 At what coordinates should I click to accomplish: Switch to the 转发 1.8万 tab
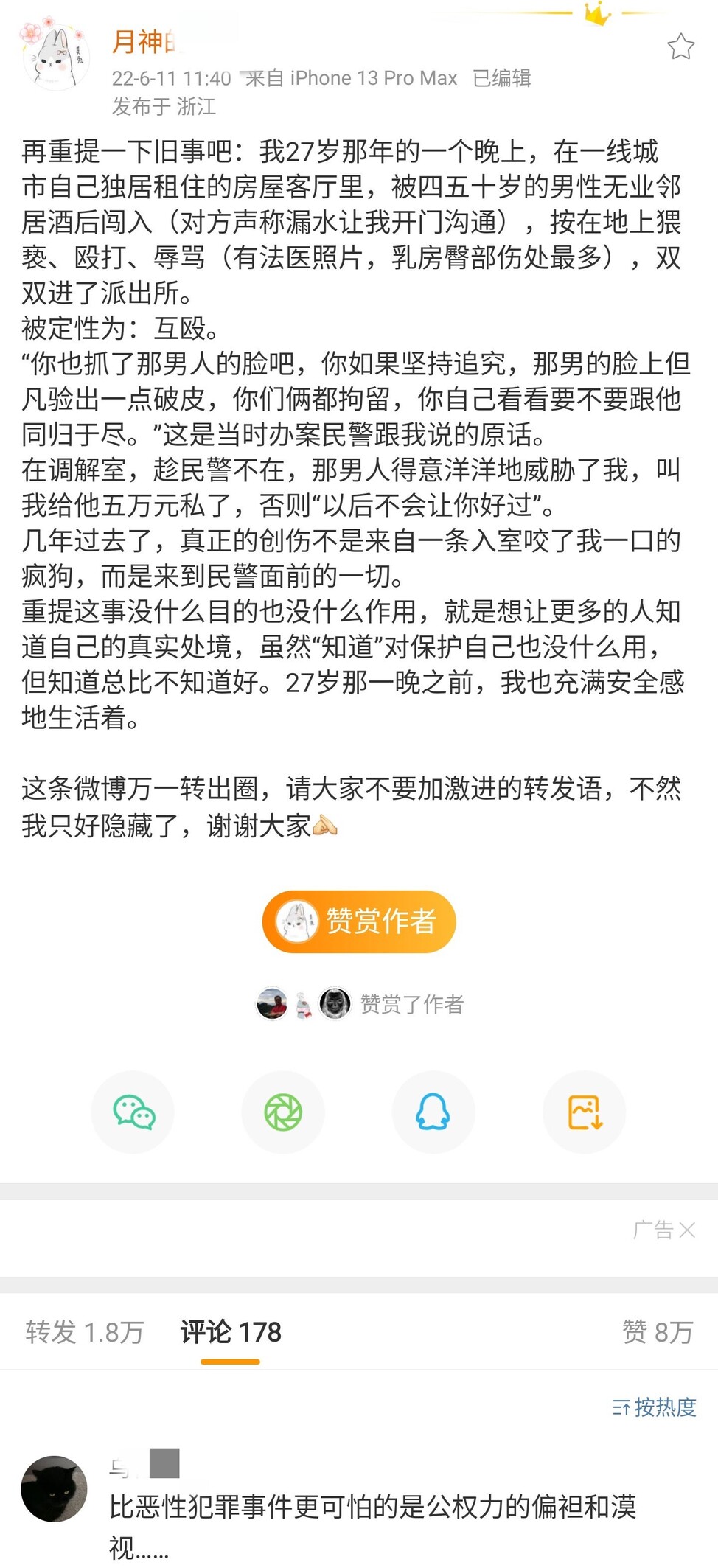click(84, 1332)
